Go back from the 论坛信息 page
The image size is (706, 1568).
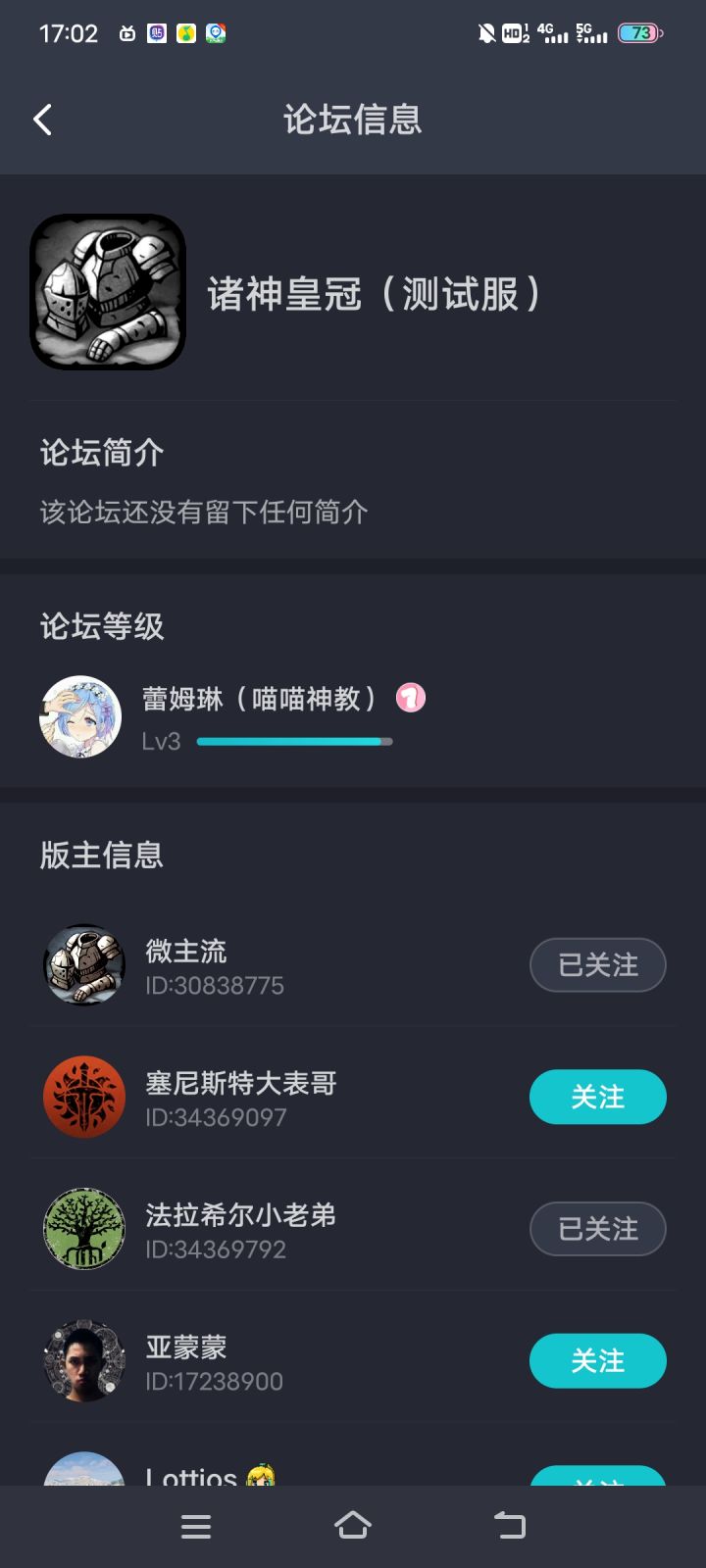(42, 120)
